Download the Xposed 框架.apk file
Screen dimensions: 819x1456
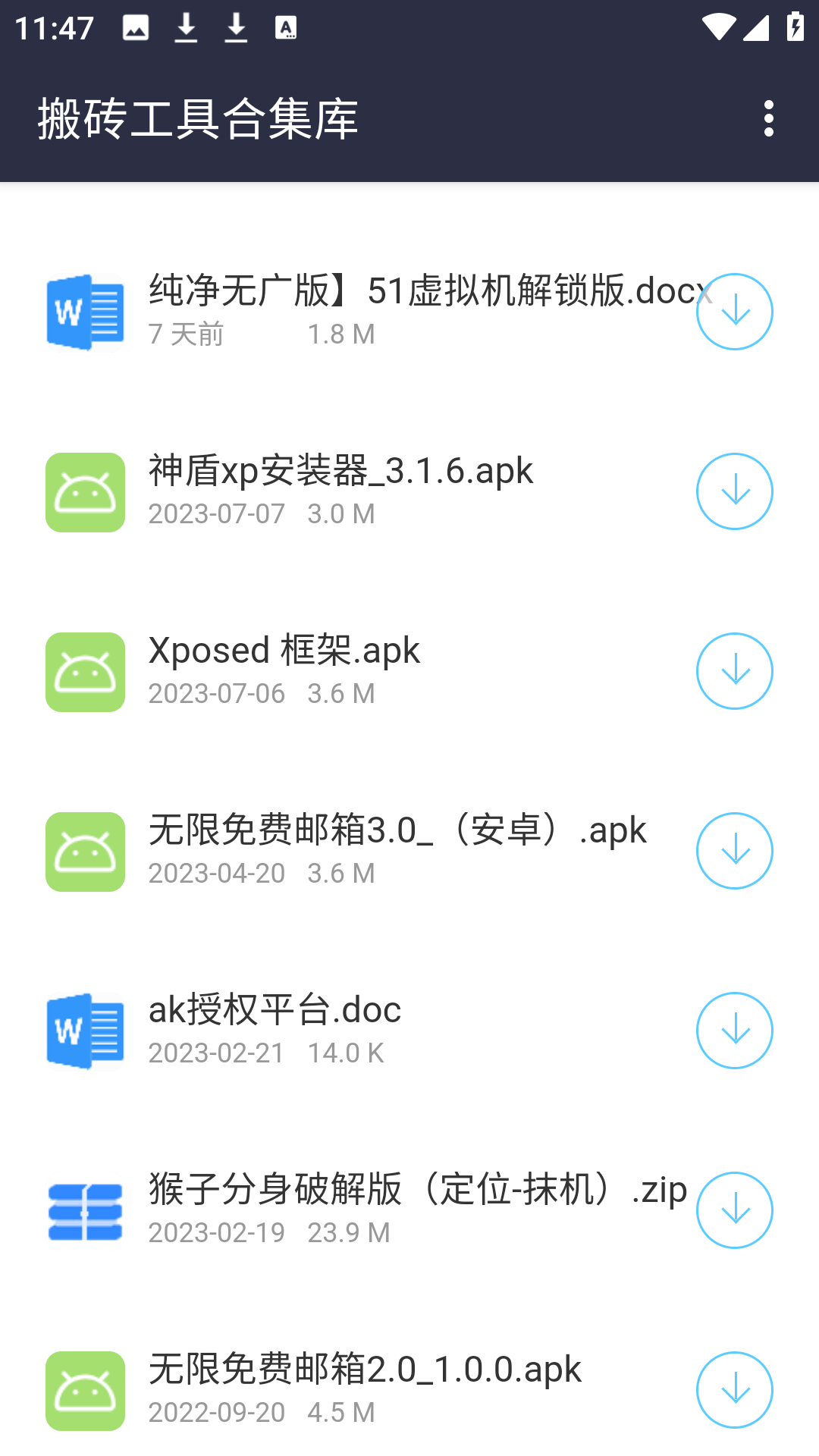(734, 671)
